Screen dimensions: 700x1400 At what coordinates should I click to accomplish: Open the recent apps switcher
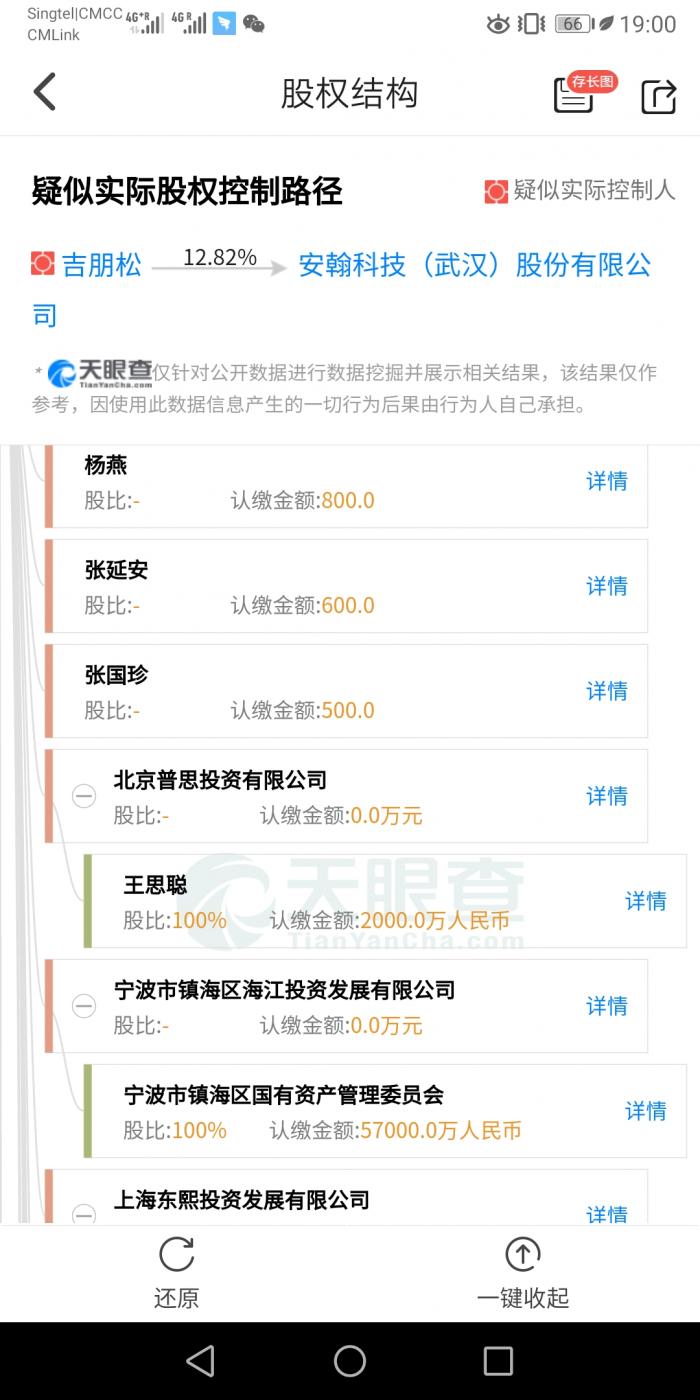point(497,1361)
